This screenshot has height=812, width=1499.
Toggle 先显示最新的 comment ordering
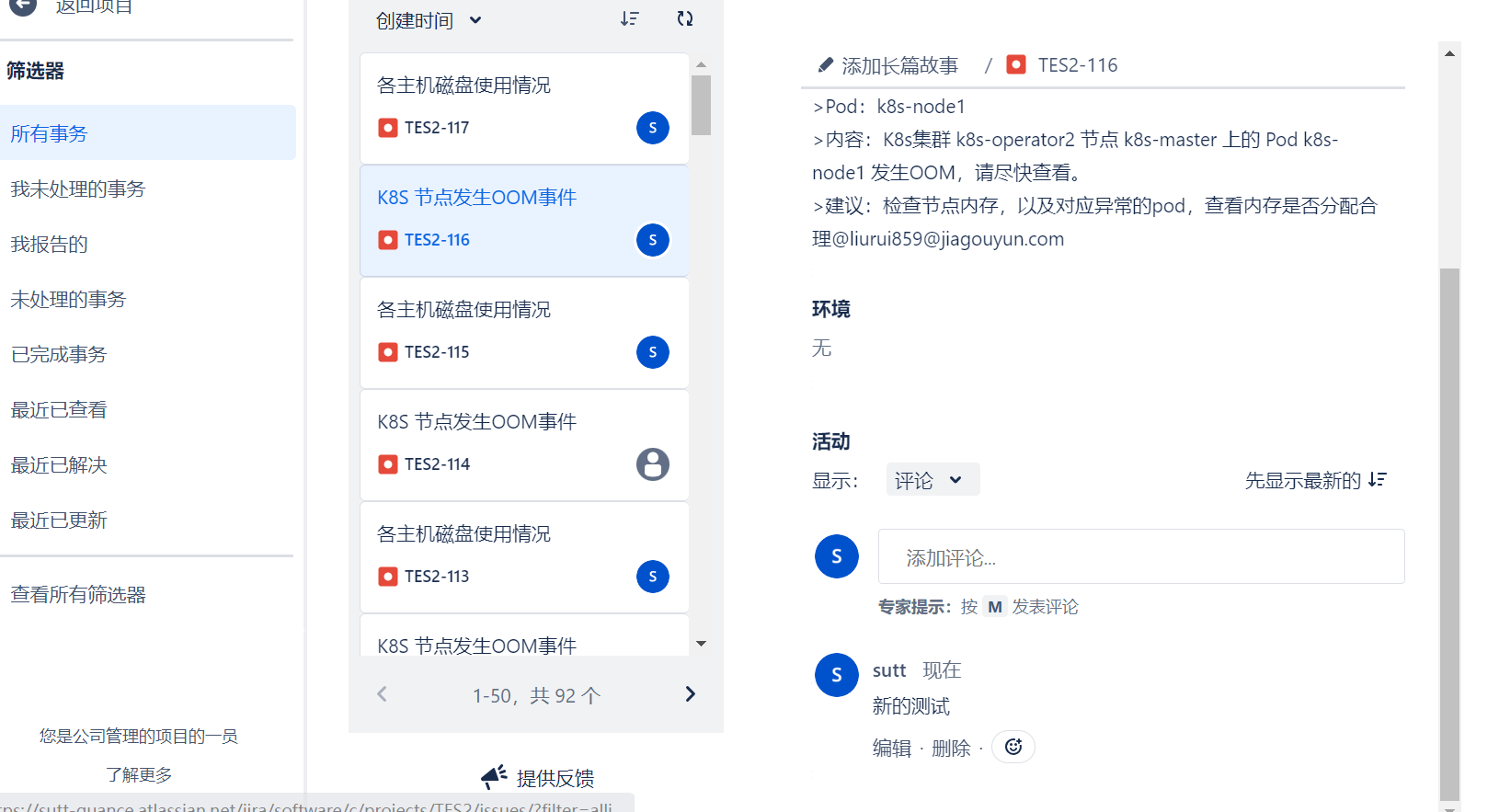tap(1315, 480)
